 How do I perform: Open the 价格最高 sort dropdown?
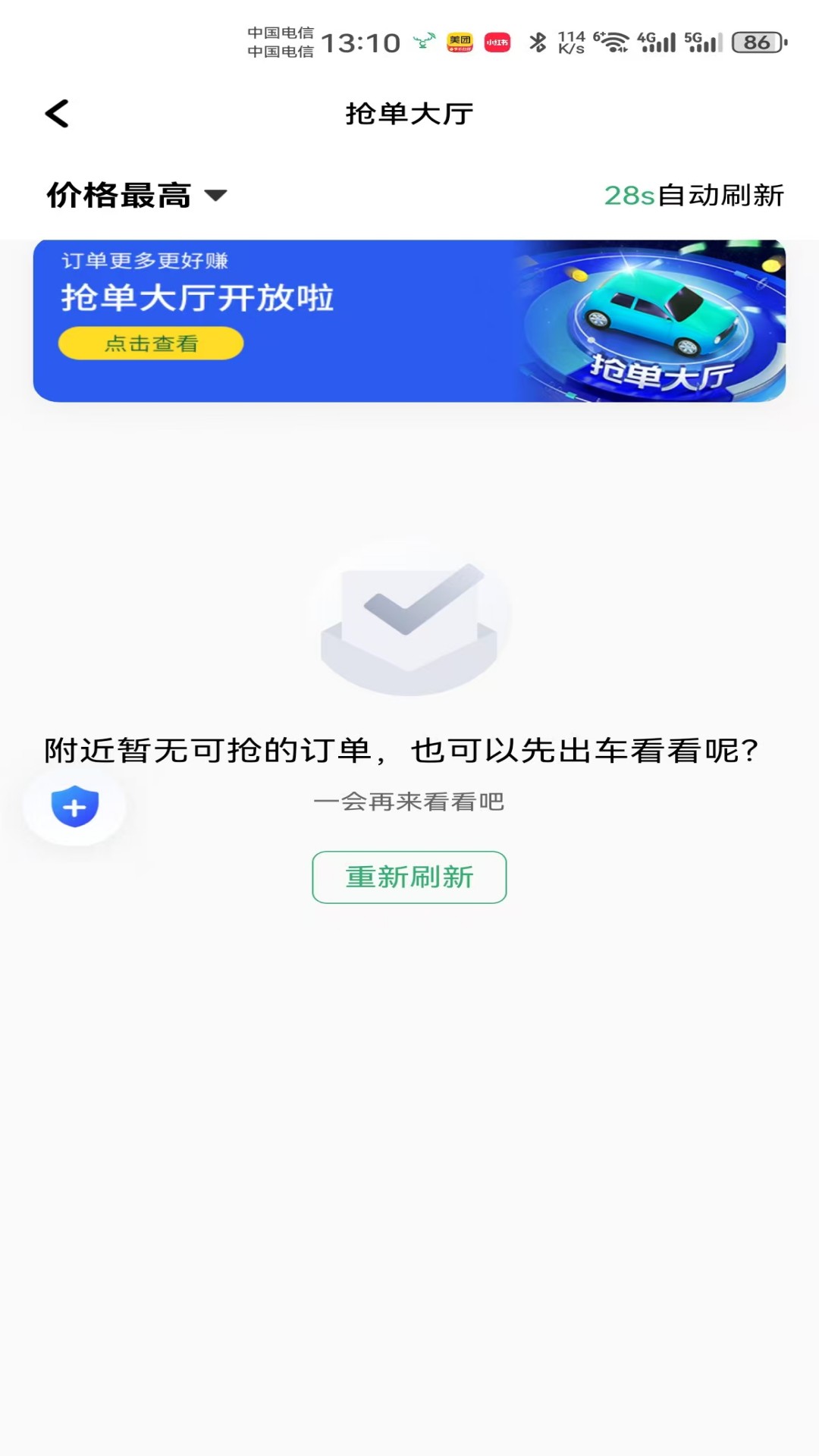tap(119, 196)
